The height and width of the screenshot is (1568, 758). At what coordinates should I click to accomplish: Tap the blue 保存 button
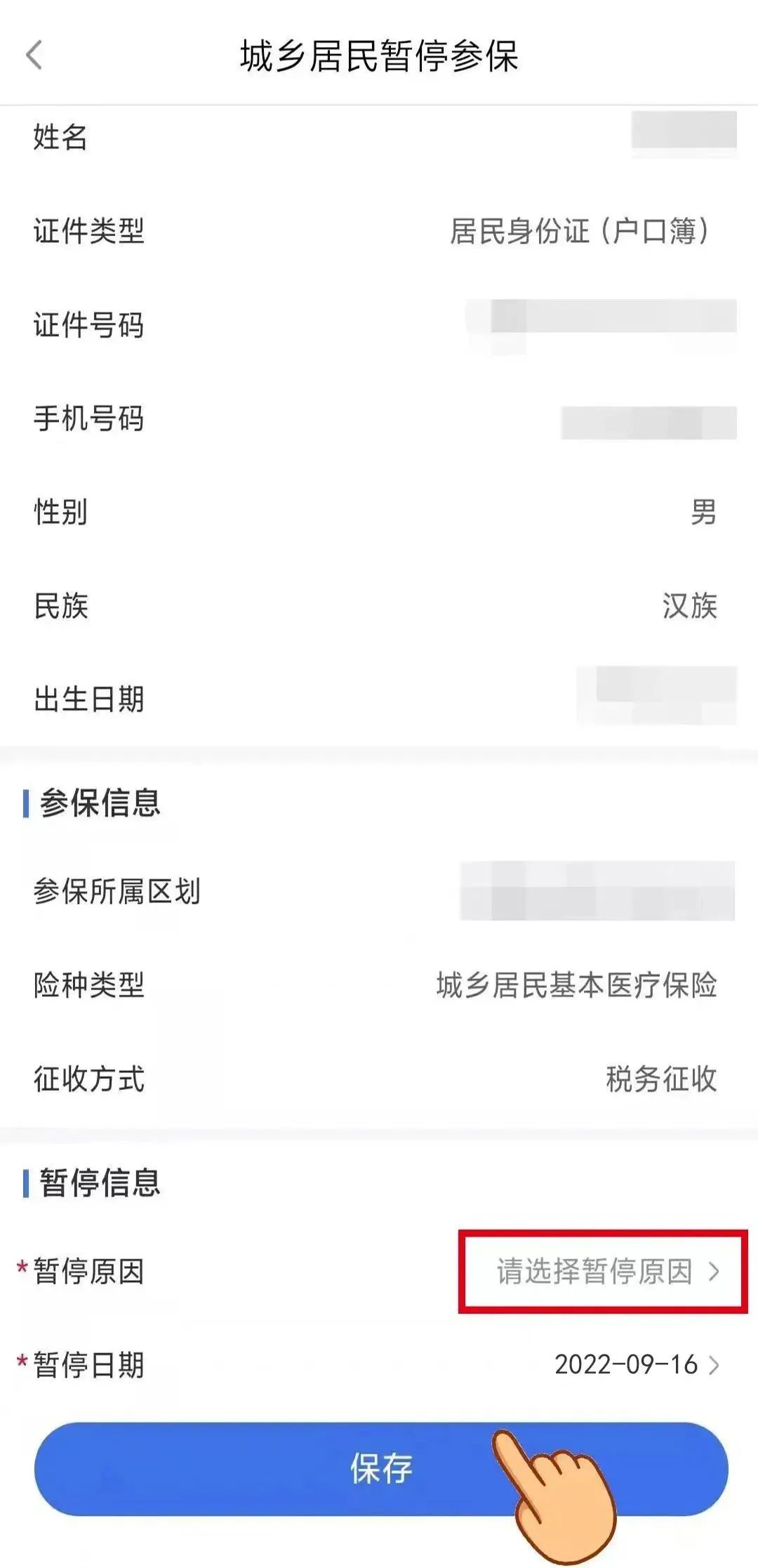[x=380, y=1468]
